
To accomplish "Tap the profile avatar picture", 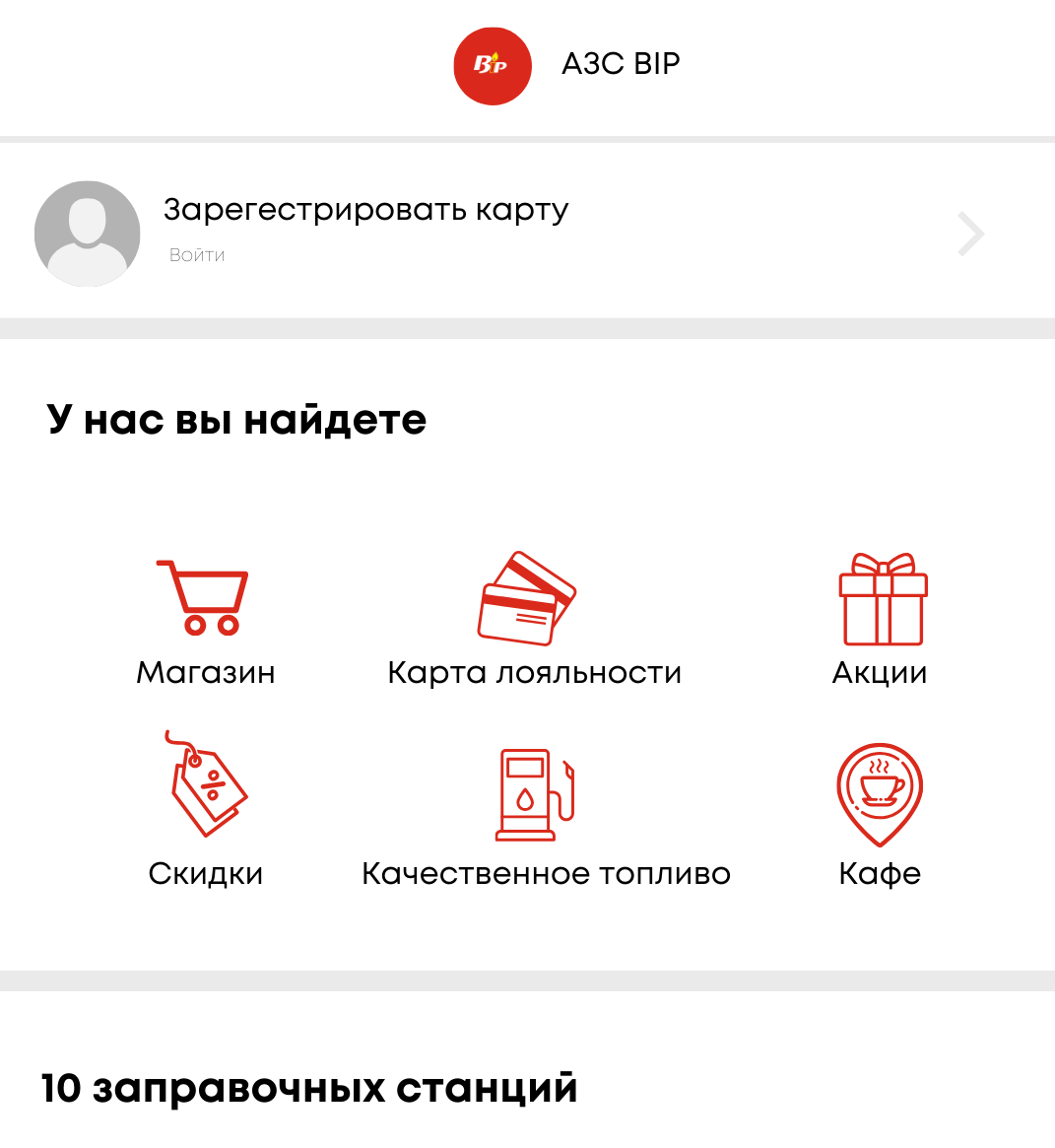I will [x=88, y=234].
